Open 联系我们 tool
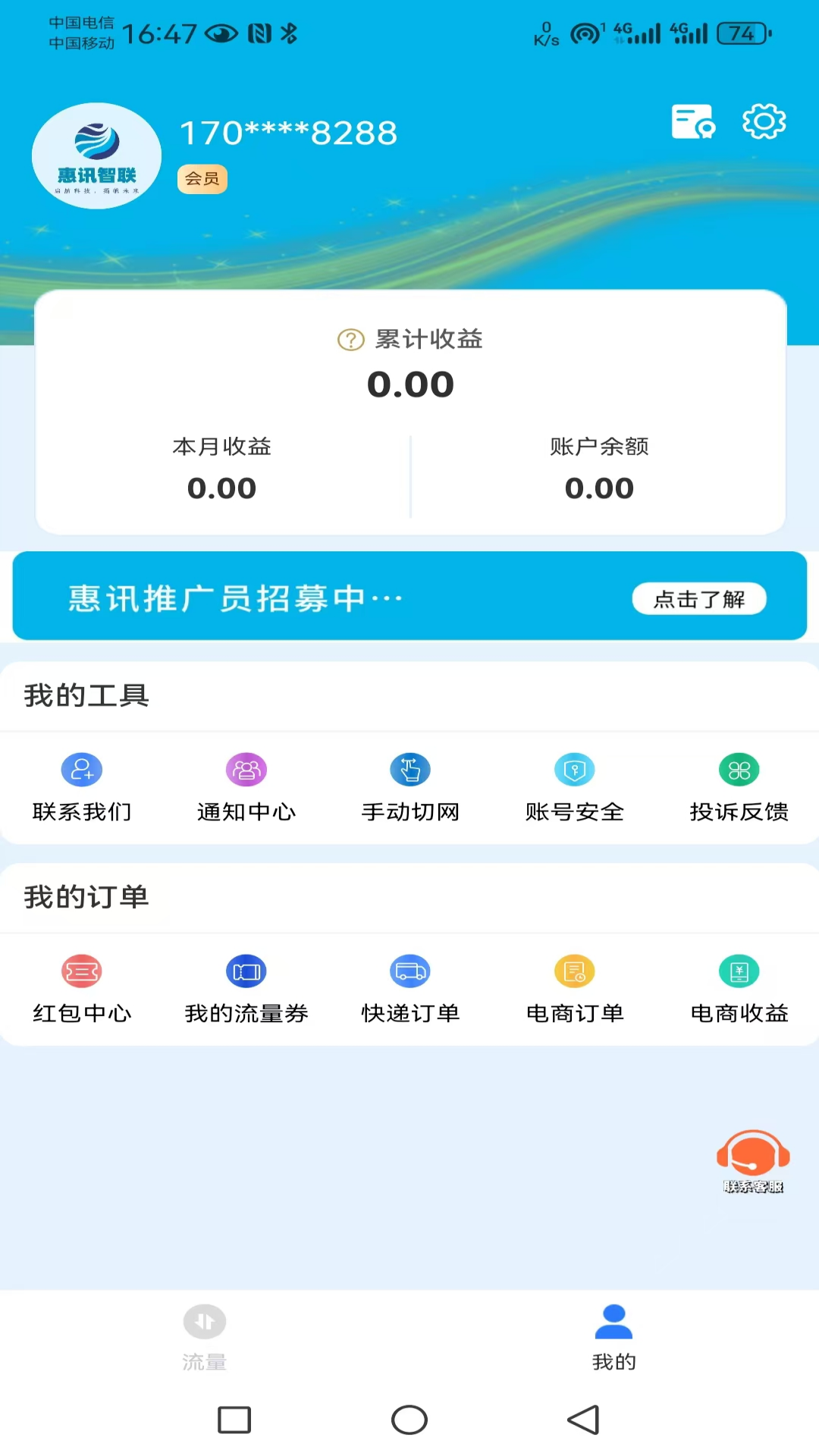Viewport: 819px width, 1456px height. pyautogui.click(x=82, y=788)
